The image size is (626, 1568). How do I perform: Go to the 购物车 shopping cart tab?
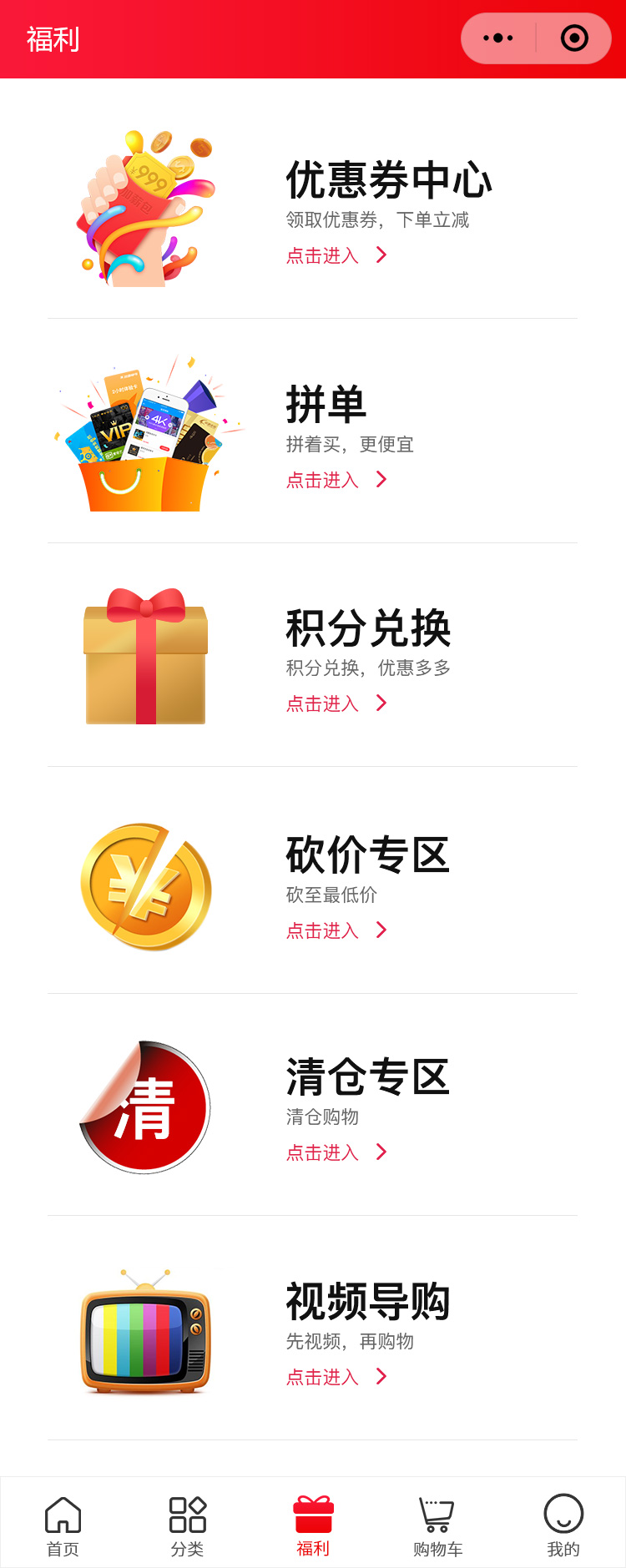[x=437, y=1525]
